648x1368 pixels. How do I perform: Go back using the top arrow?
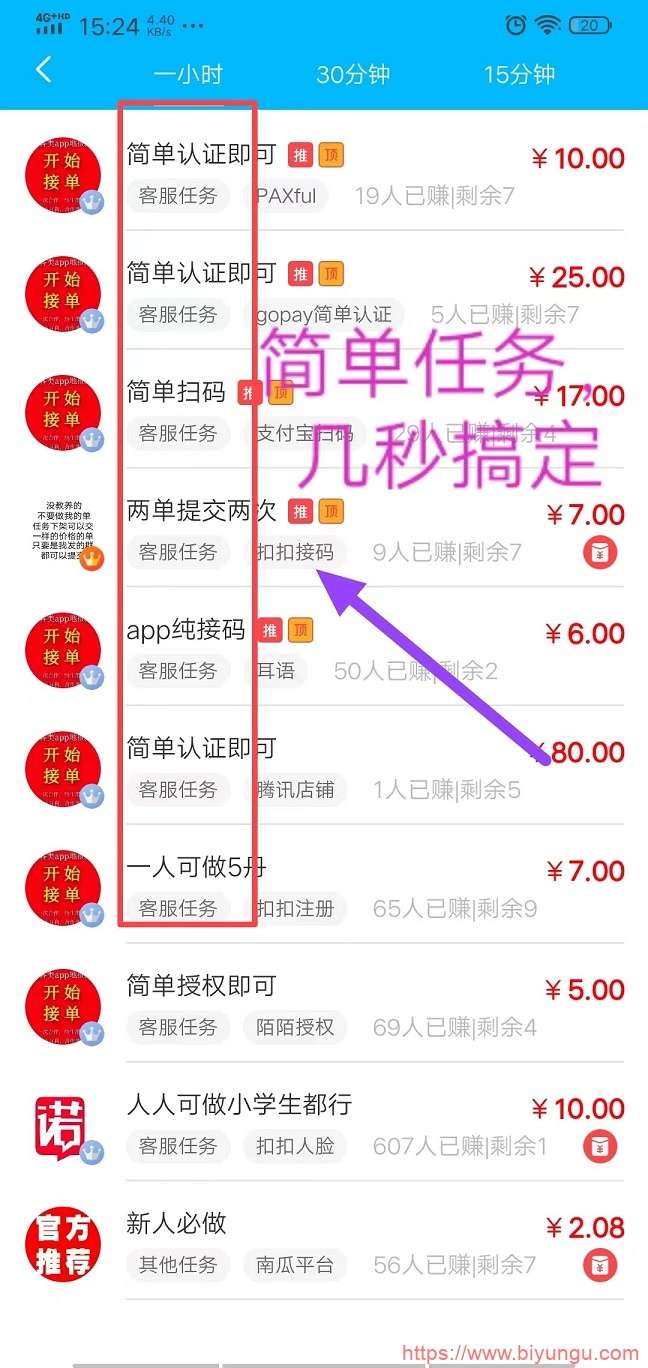click(x=43, y=71)
